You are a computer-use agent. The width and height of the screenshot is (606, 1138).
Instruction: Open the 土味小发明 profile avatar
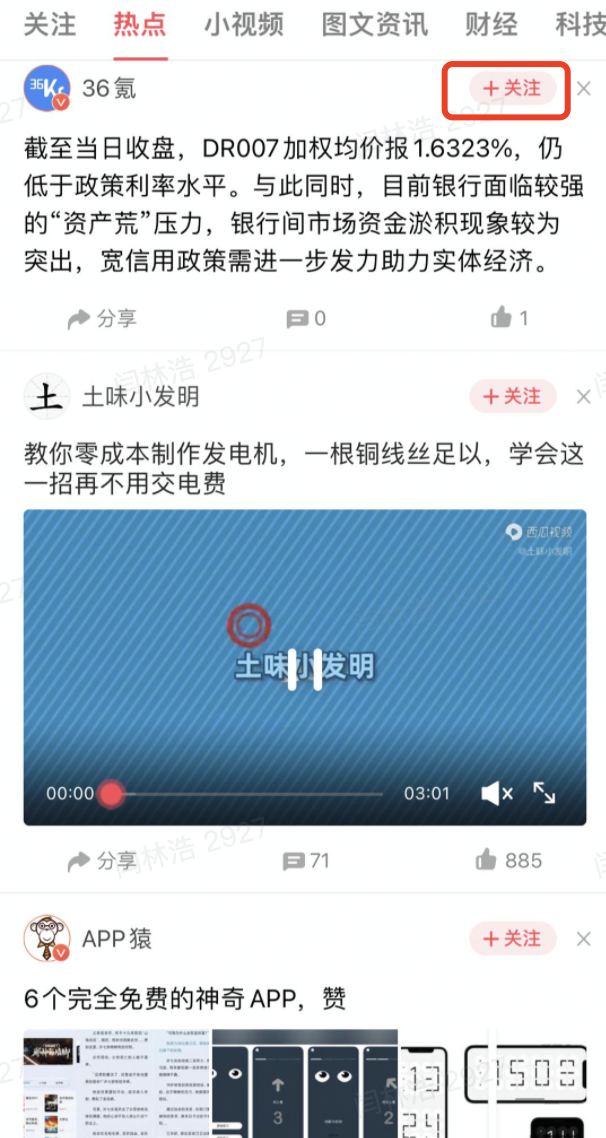[47, 397]
